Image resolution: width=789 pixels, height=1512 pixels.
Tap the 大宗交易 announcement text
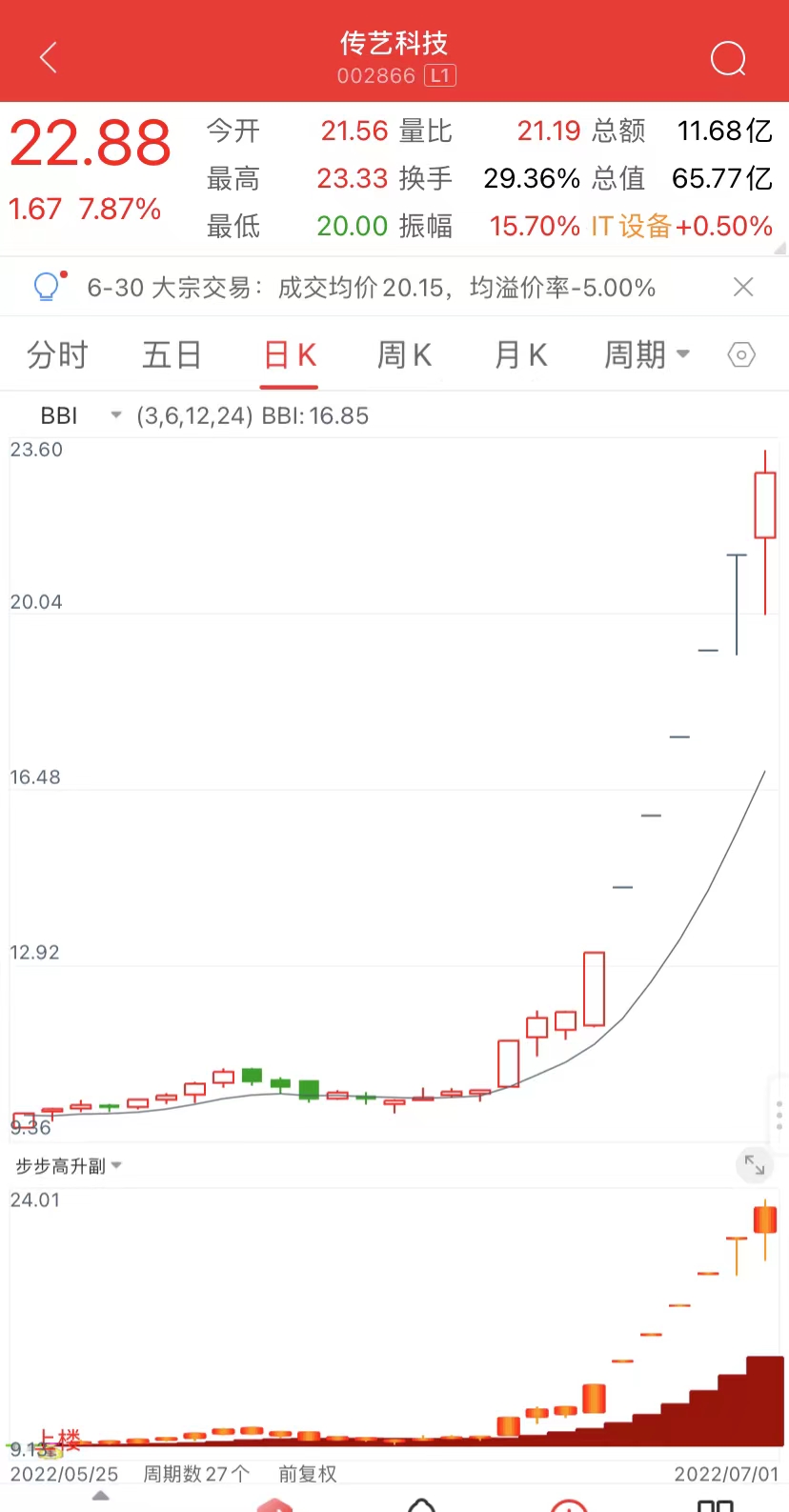coord(381,287)
